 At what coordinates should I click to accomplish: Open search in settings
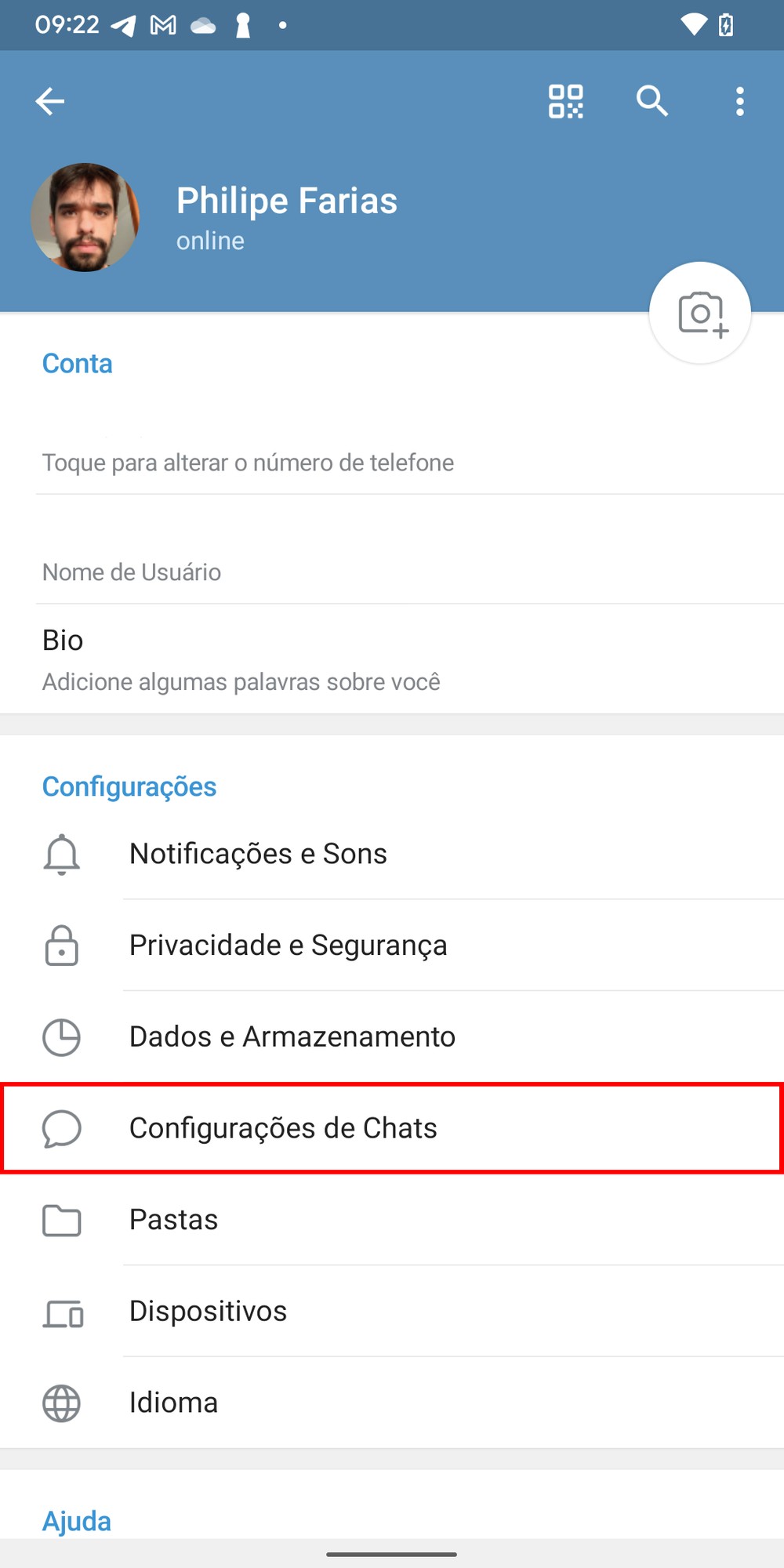tap(652, 101)
